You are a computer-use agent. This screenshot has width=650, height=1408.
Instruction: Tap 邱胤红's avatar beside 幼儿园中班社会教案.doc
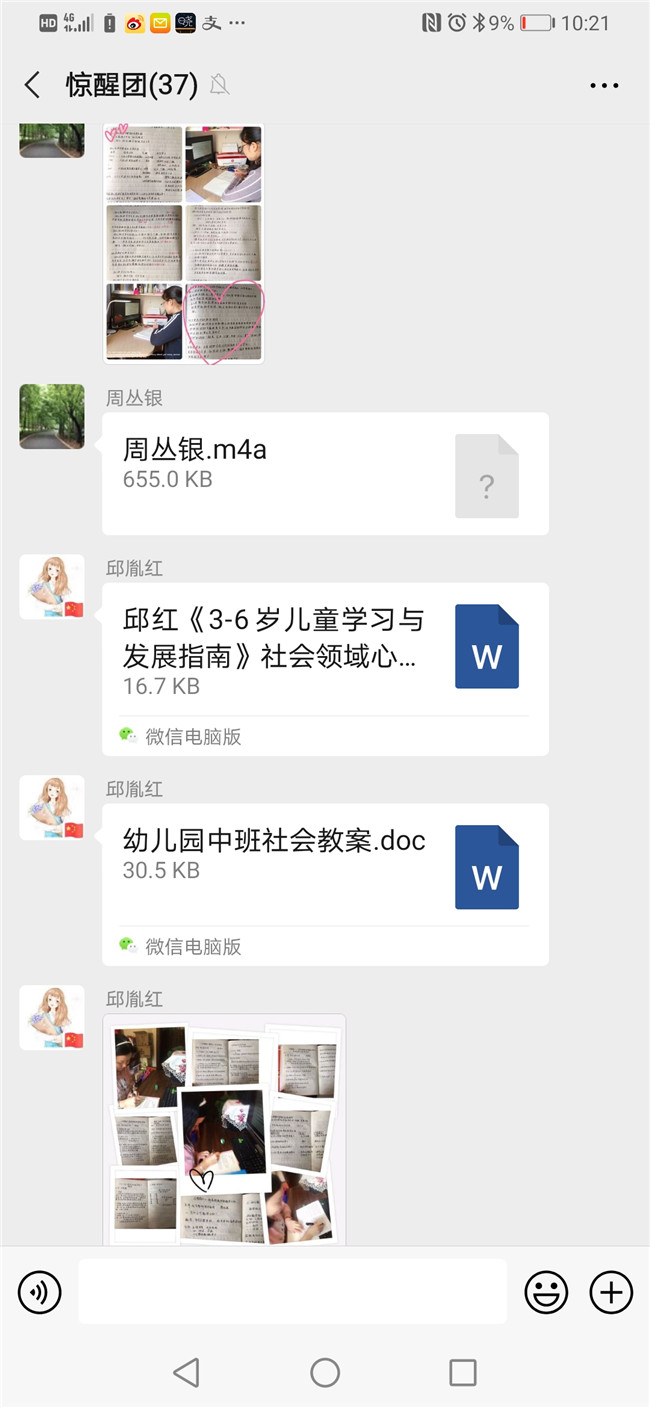(52, 807)
